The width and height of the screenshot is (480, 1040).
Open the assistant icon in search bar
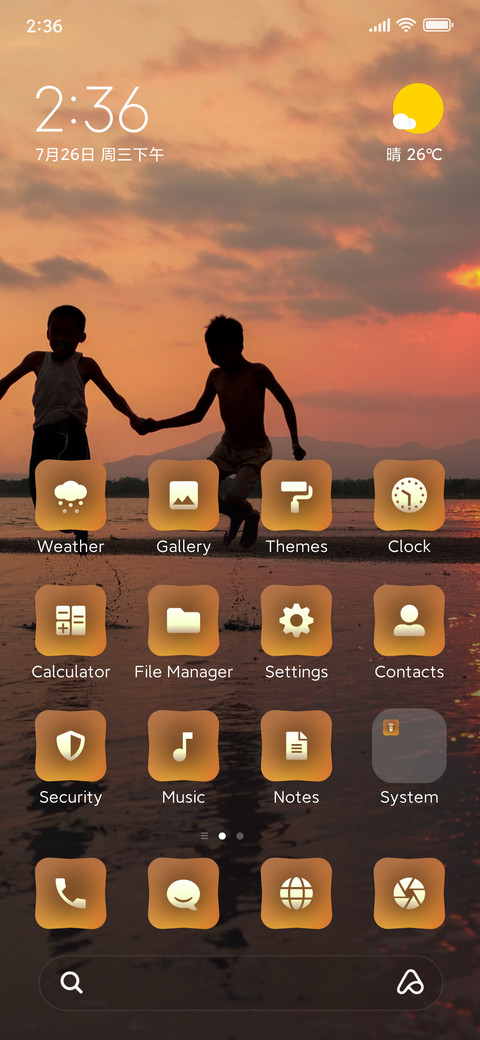click(x=410, y=982)
